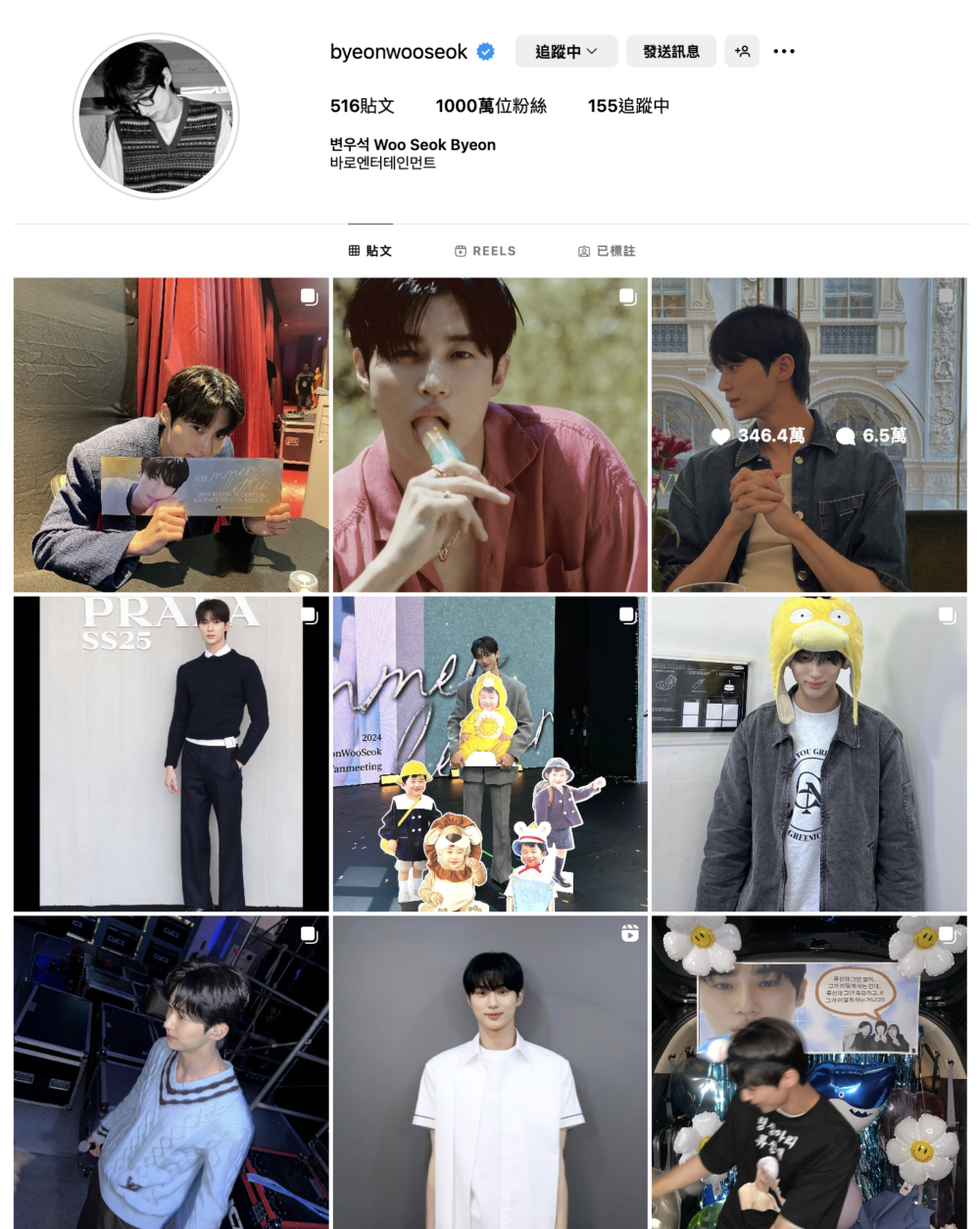Open suggested accounts add-person icon
Viewport: 980px width, 1229px height.
point(742,52)
